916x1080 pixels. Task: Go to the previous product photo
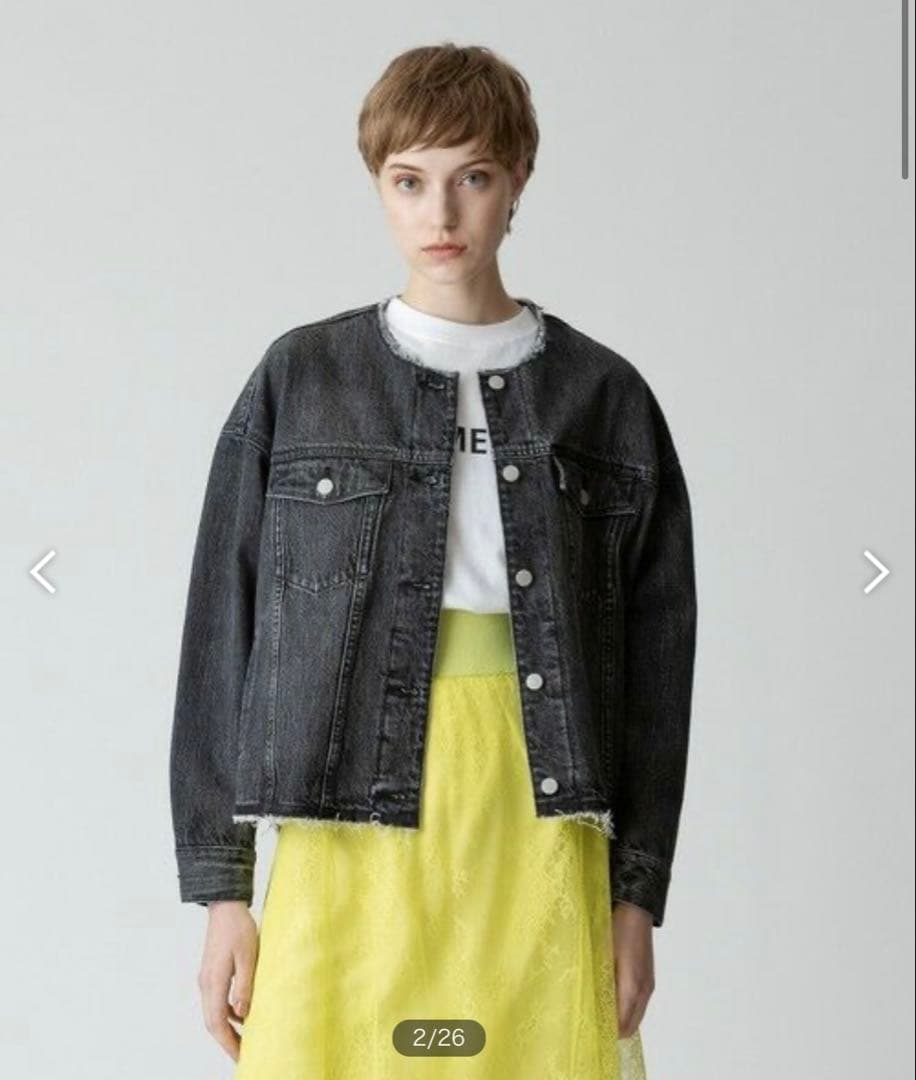coord(43,572)
